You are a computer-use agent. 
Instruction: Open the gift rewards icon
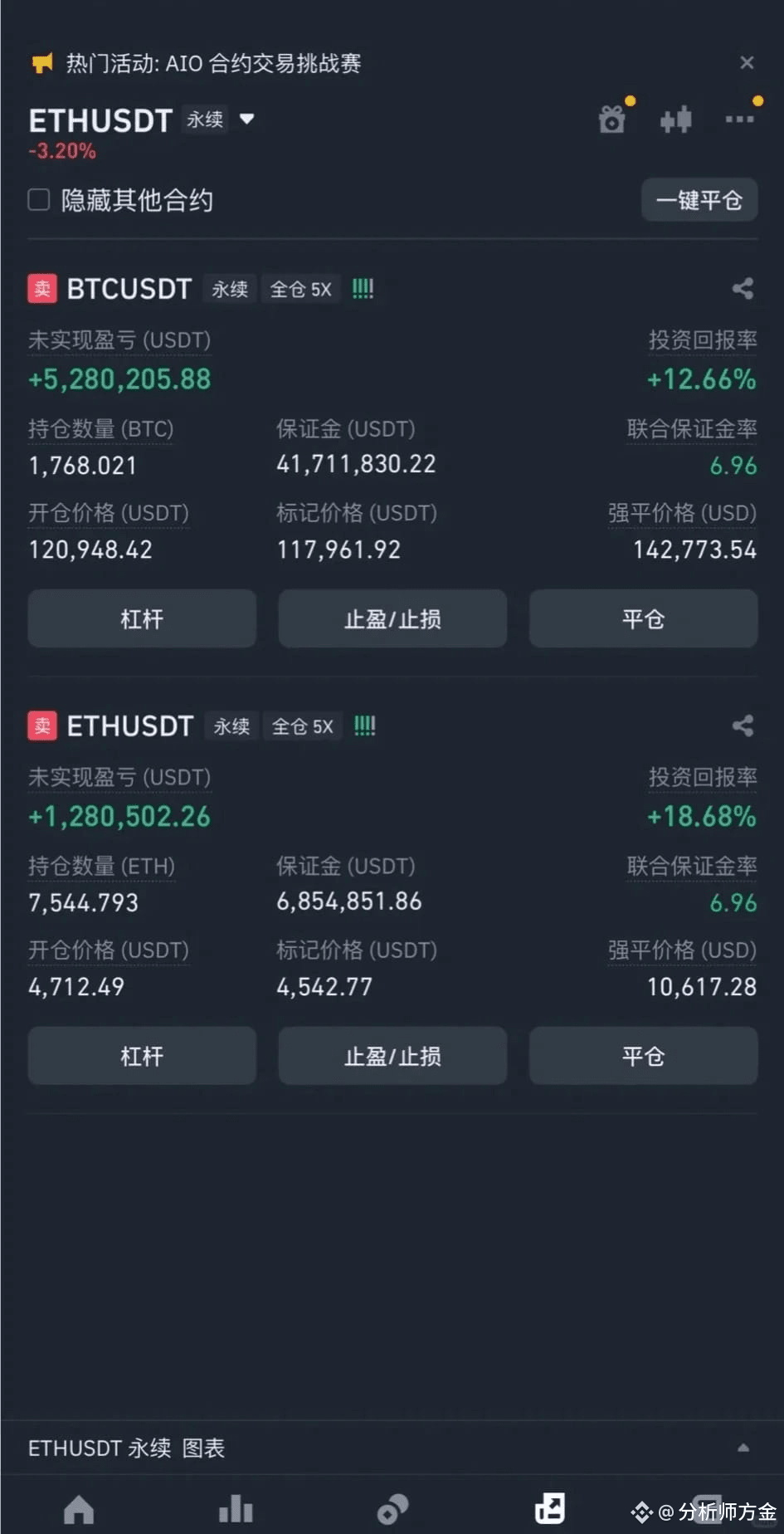coord(612,120)
